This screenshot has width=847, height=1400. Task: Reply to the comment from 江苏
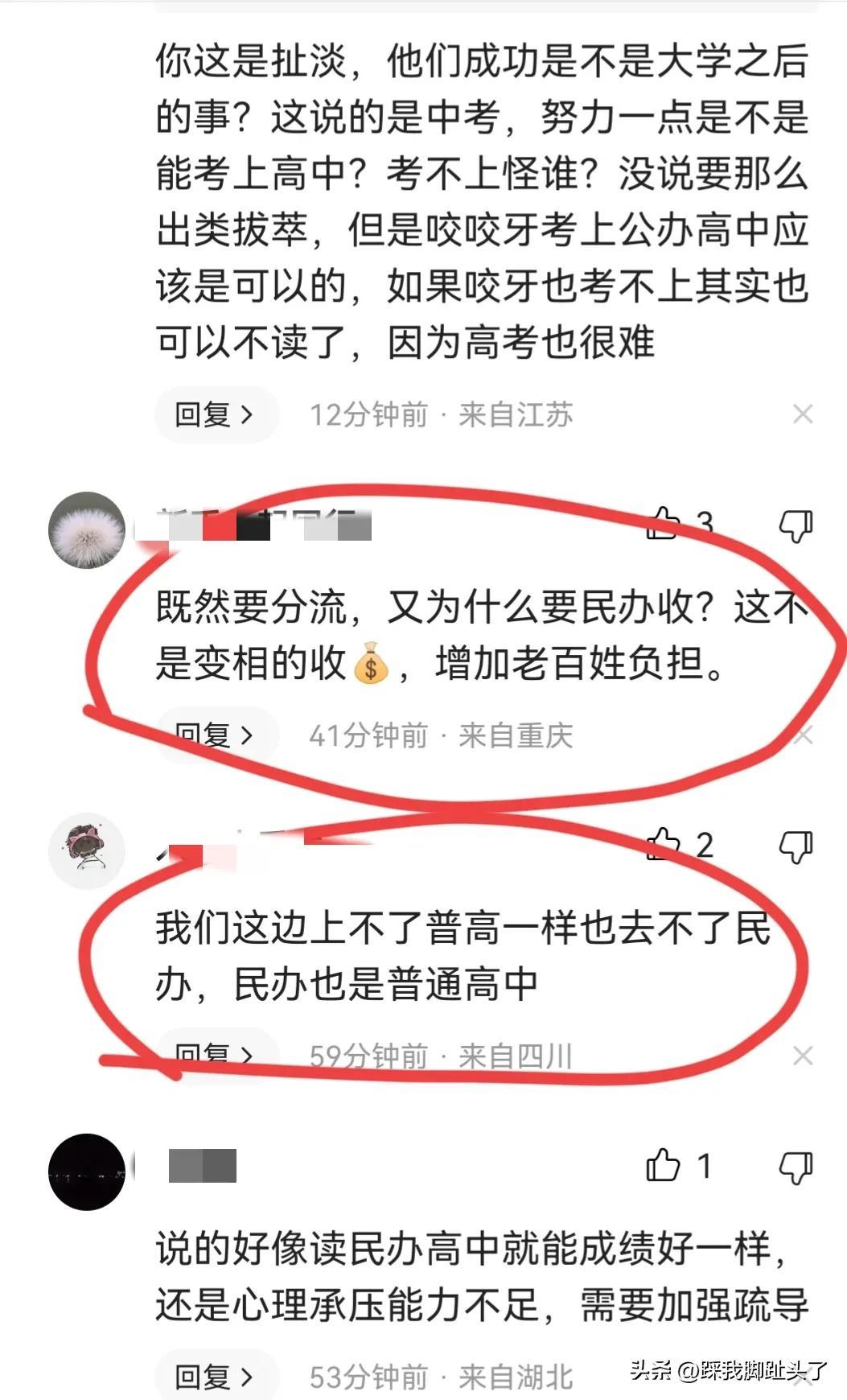(215, 415)
